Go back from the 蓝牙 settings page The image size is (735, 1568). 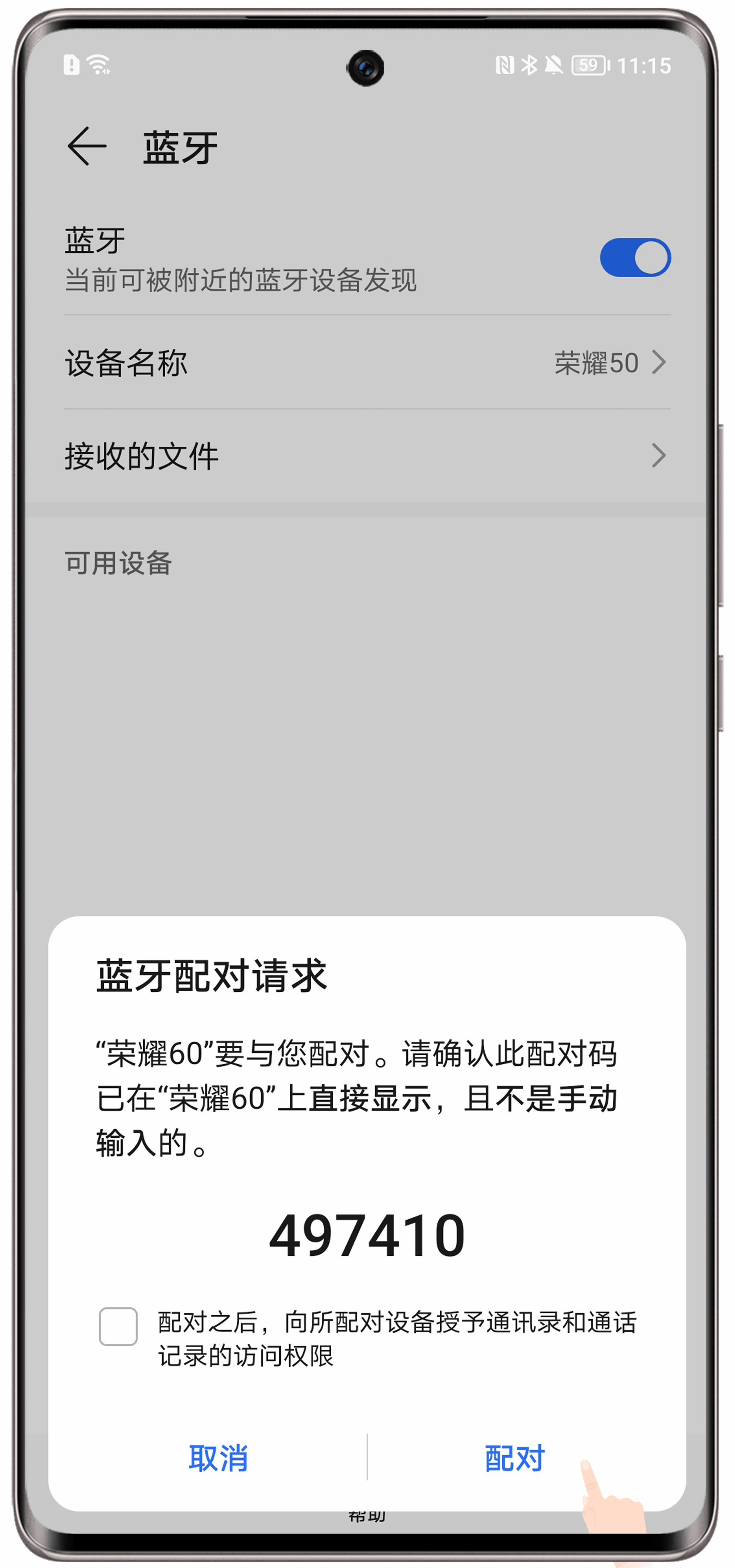[87, 146]
